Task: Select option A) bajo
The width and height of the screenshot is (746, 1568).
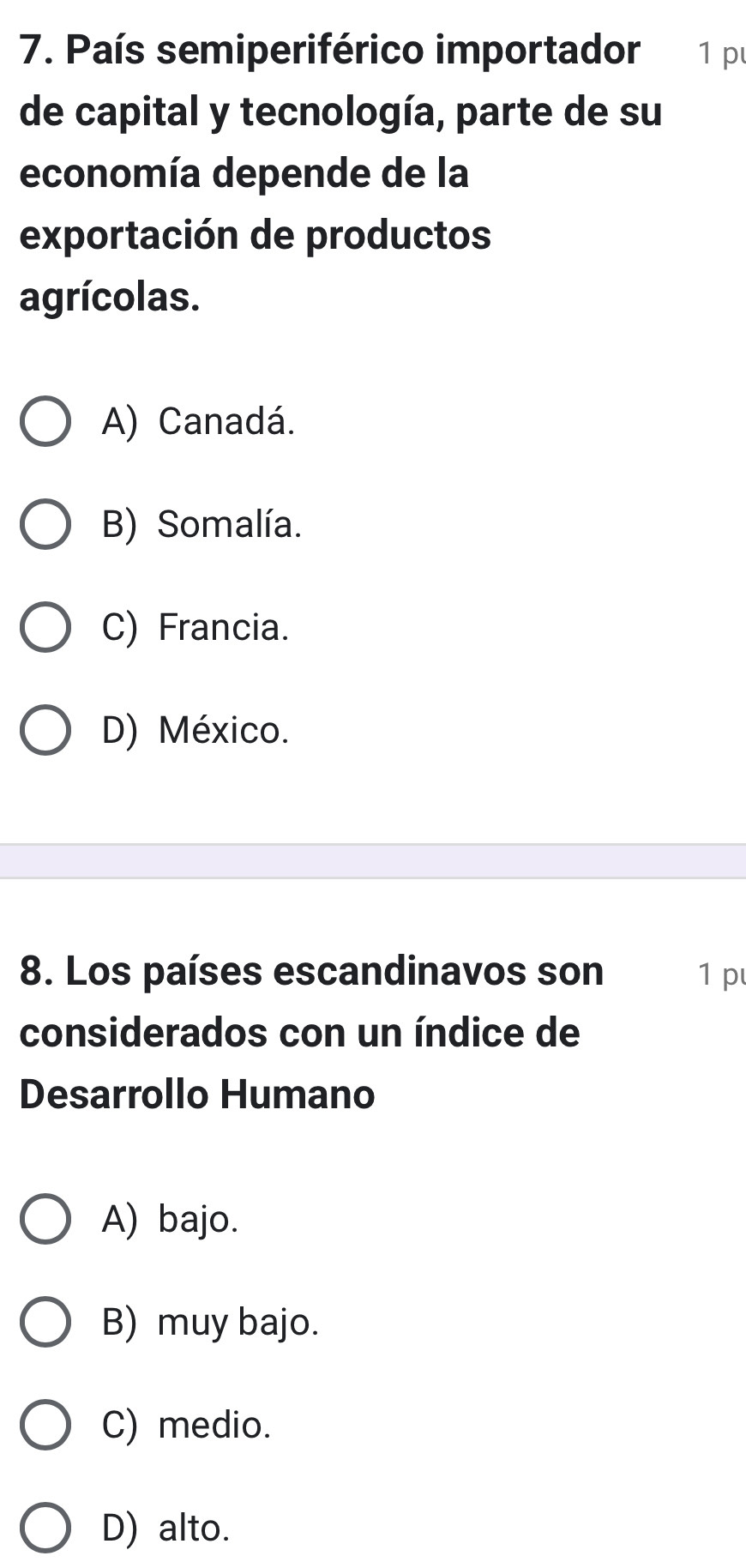Action: click(x=45, y=1219)
